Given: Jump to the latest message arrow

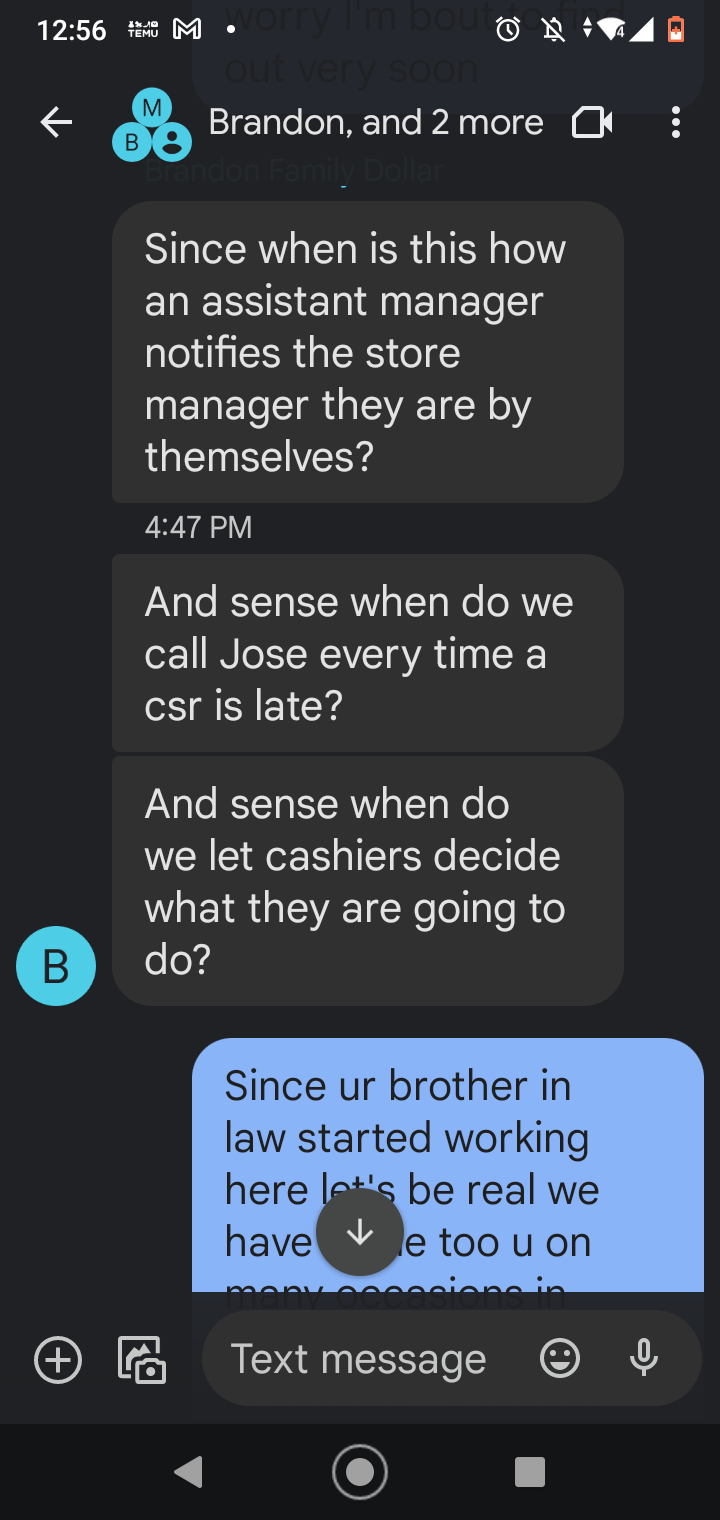Looking at the screenshot, I should pyautogui.click(x=360, y=1232).
